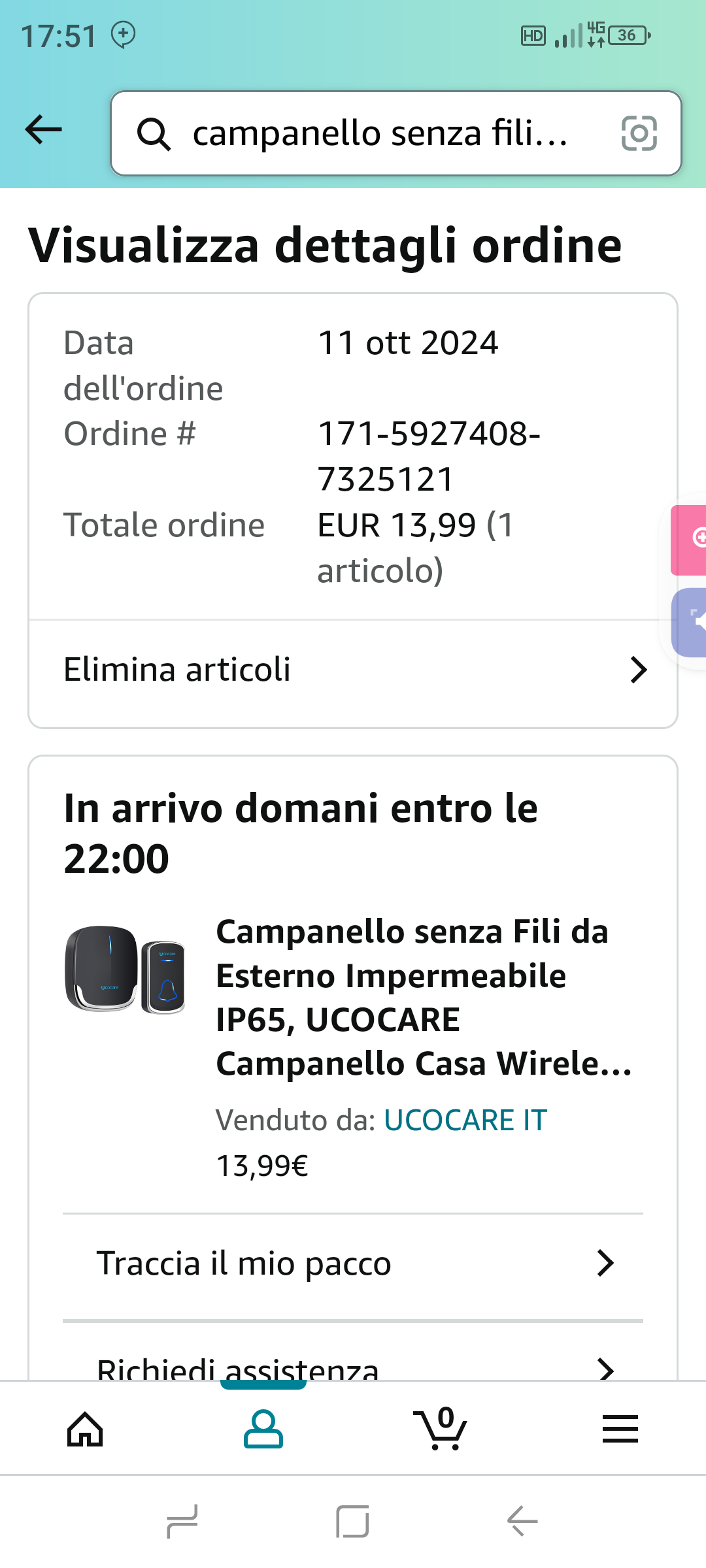This screenshot has height=1568, width=706.
Task: Open the UCOCARE campanello product image
Action: coord(125,970)
